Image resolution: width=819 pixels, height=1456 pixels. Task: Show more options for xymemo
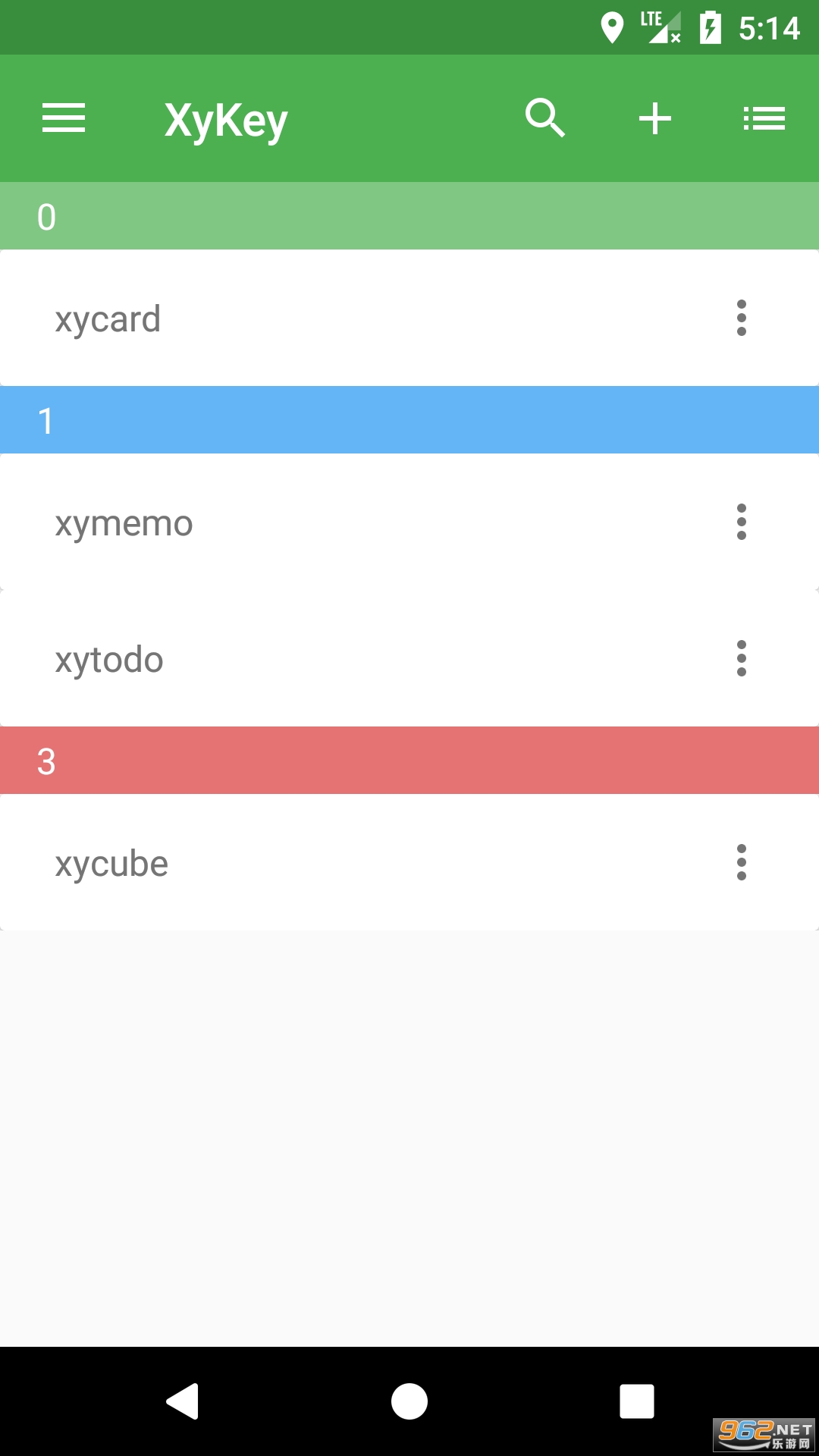tap(741, 522)
